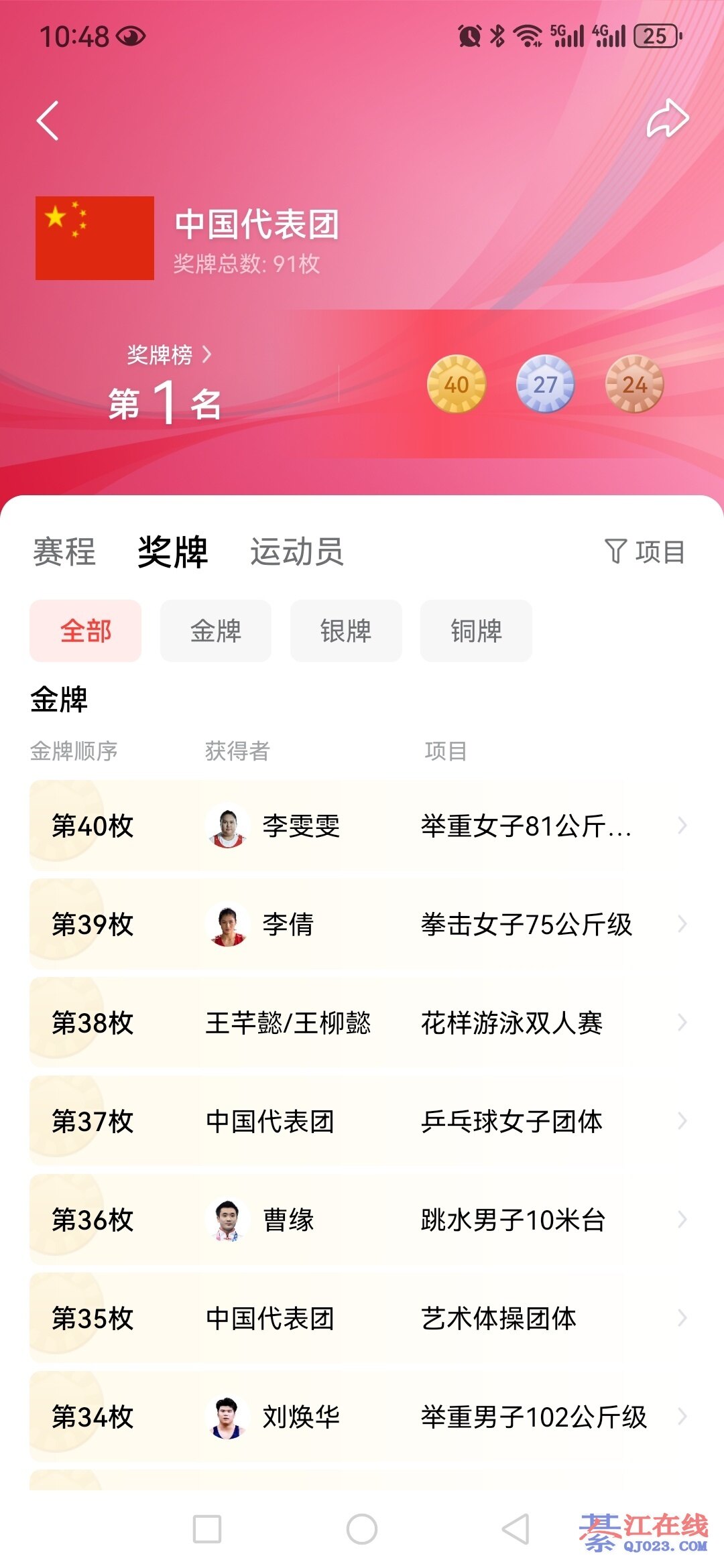
Task: Open 第36枚 曹缘 diving row
Action: tap(362, 1220)
